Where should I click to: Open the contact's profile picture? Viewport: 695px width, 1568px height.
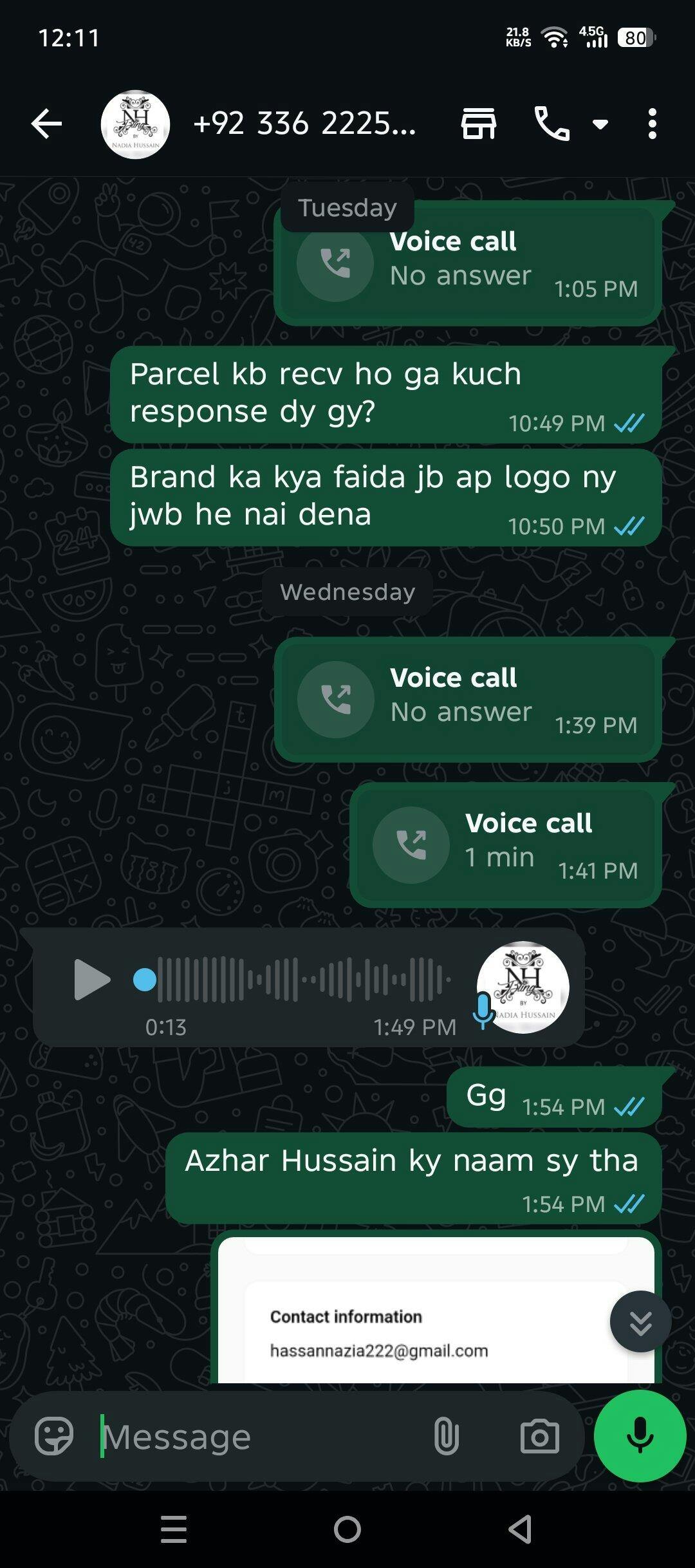[135, 124]
